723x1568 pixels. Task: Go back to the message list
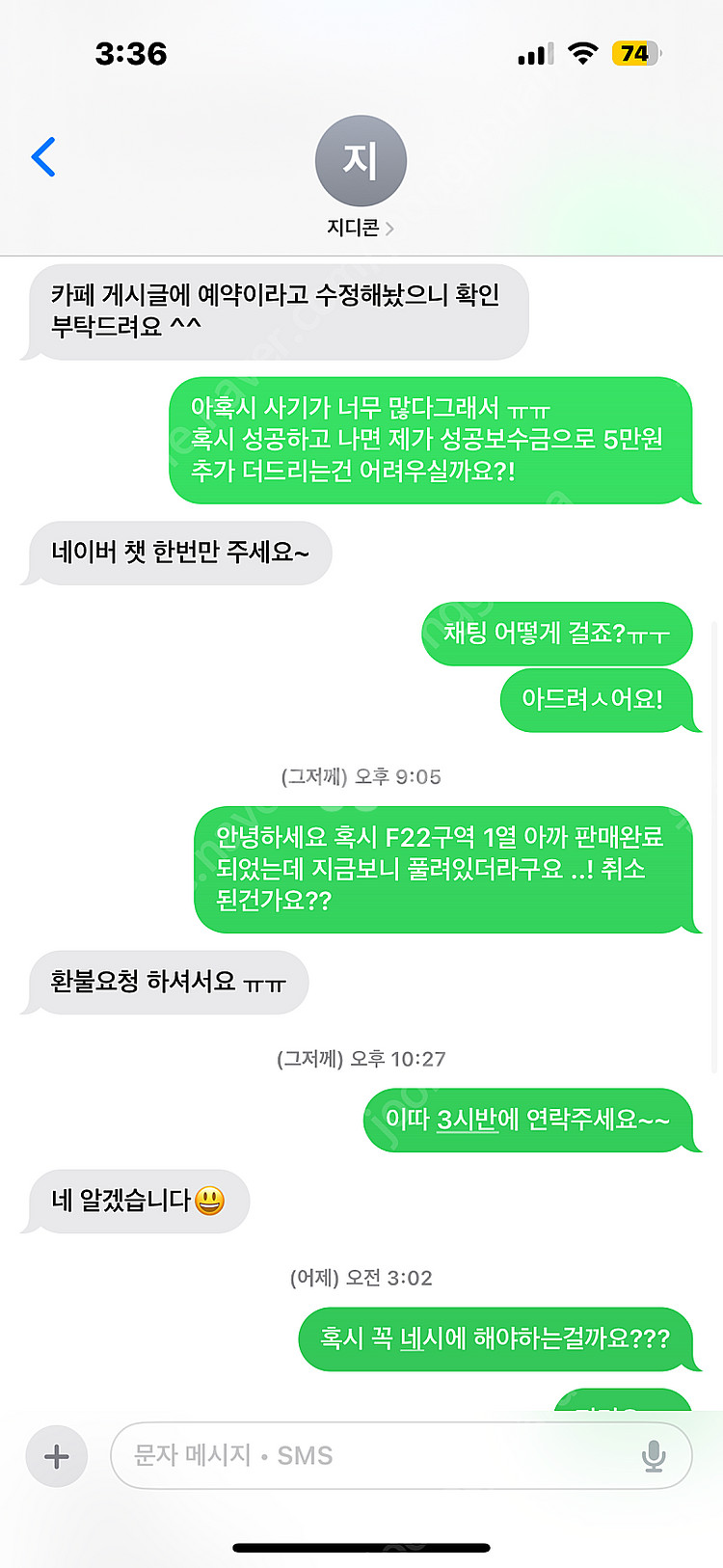(x=44, y=157)
